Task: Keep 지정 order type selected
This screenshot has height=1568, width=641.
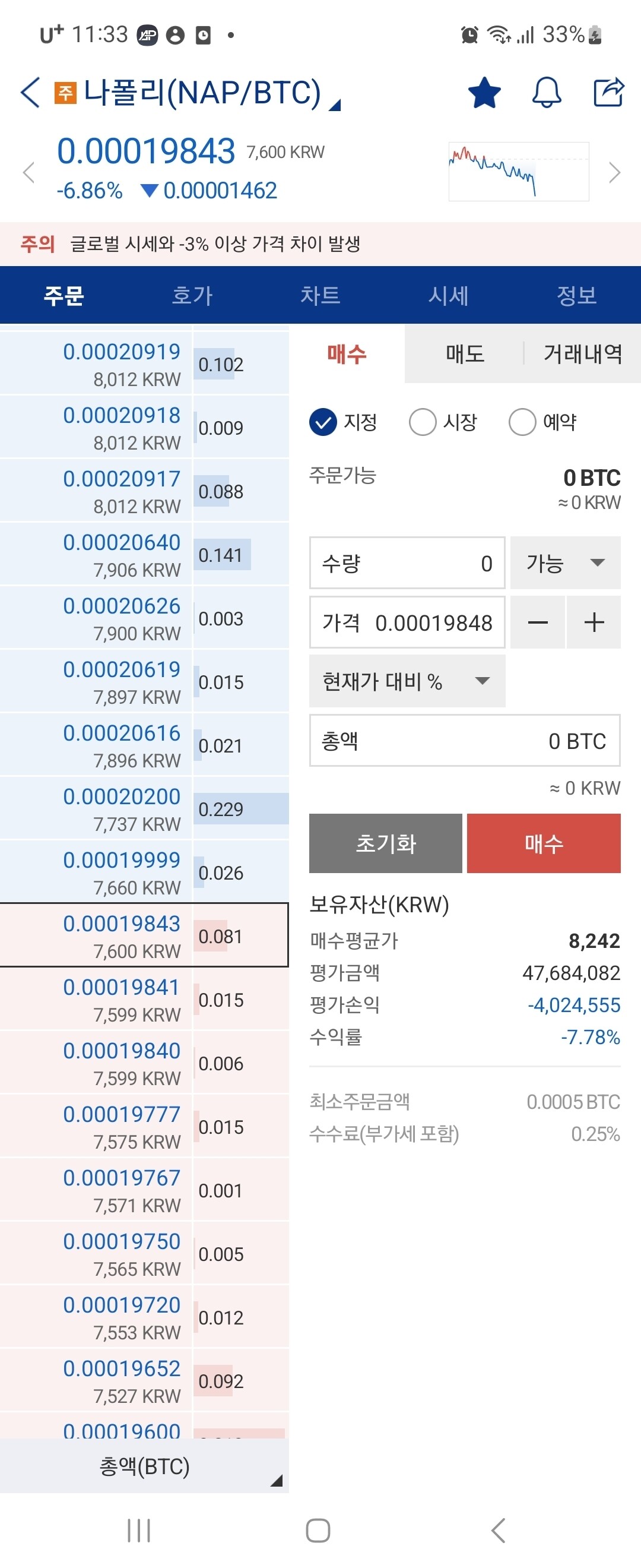Action: [x=324, y=421]
